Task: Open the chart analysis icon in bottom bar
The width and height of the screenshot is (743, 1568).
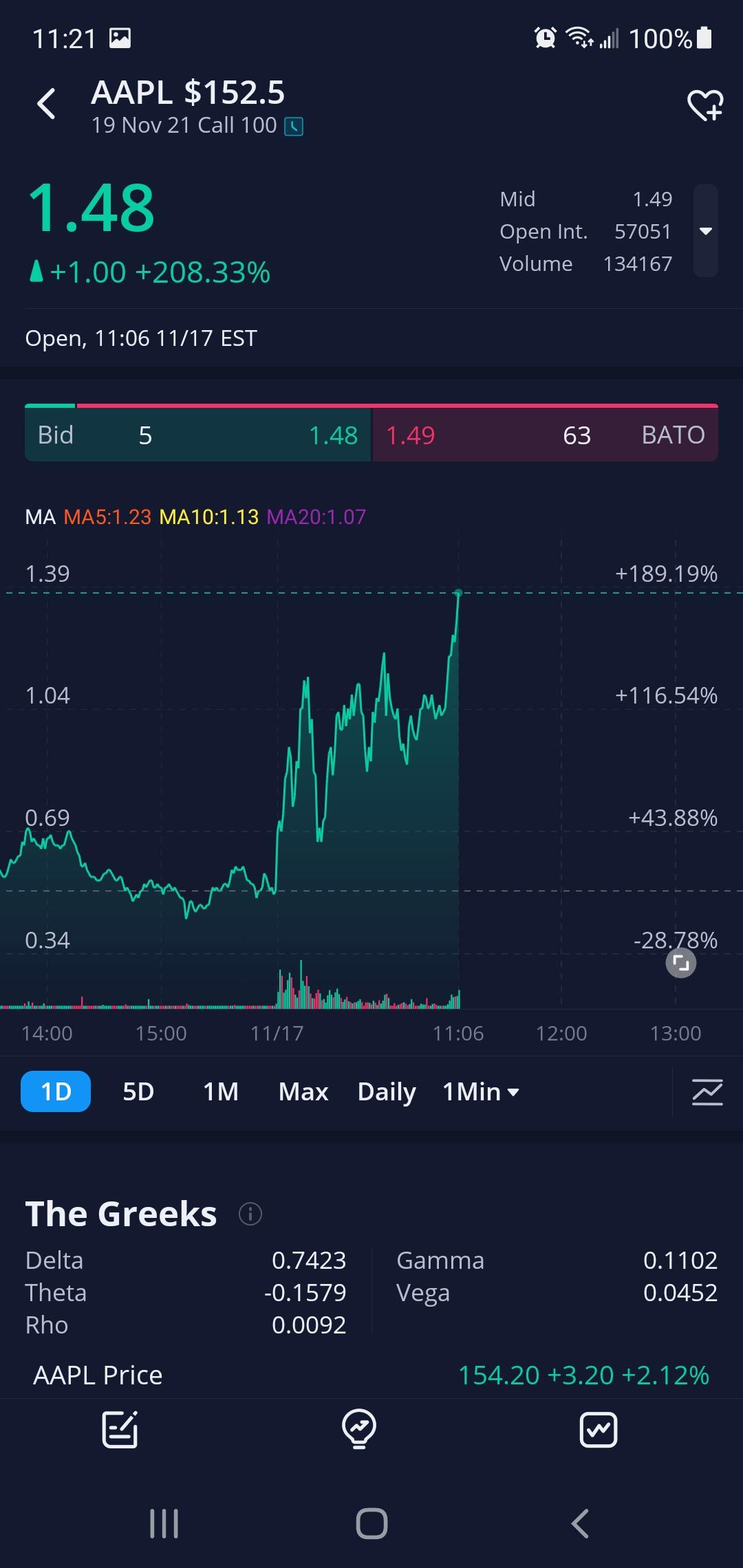Action: point(599,1430)
